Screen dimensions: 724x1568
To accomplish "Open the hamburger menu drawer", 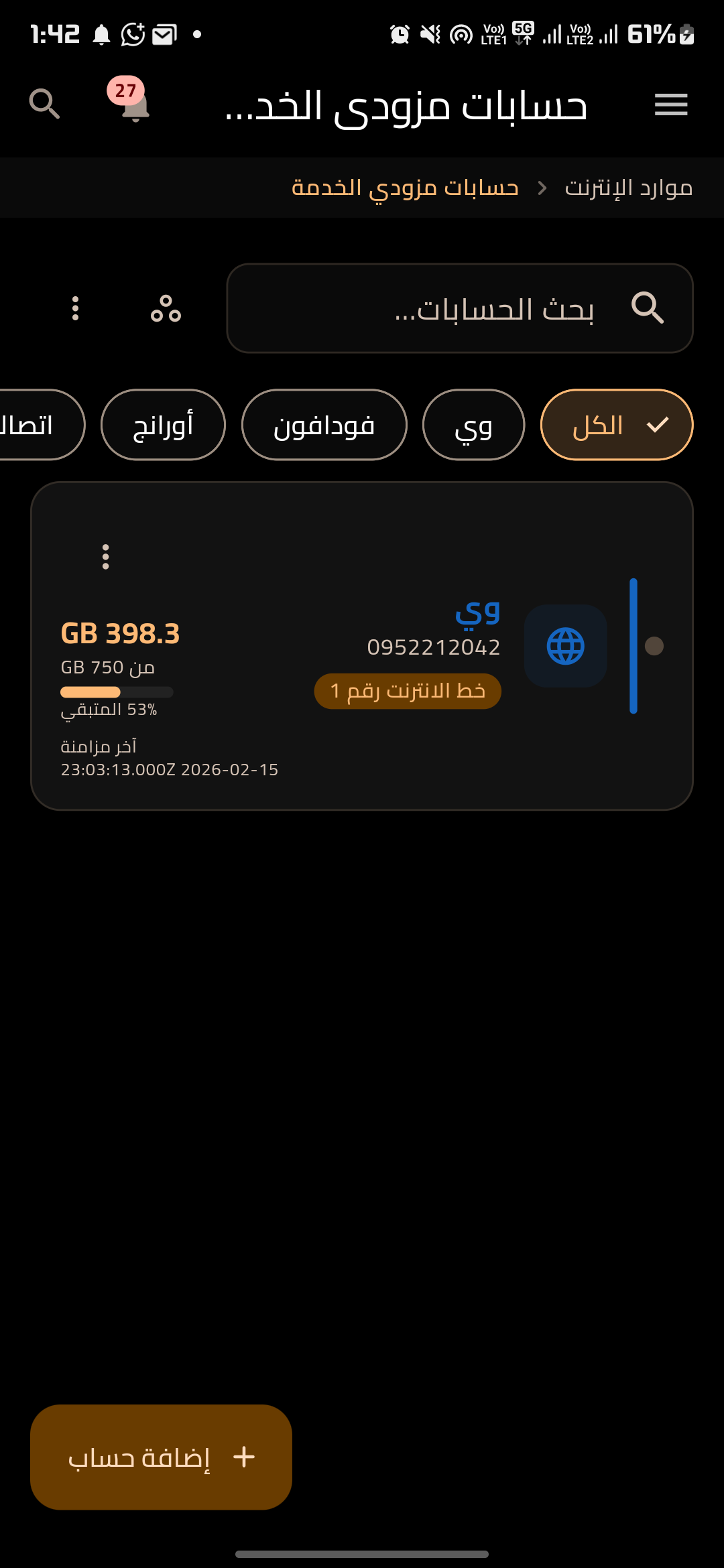I will point(671,105).
